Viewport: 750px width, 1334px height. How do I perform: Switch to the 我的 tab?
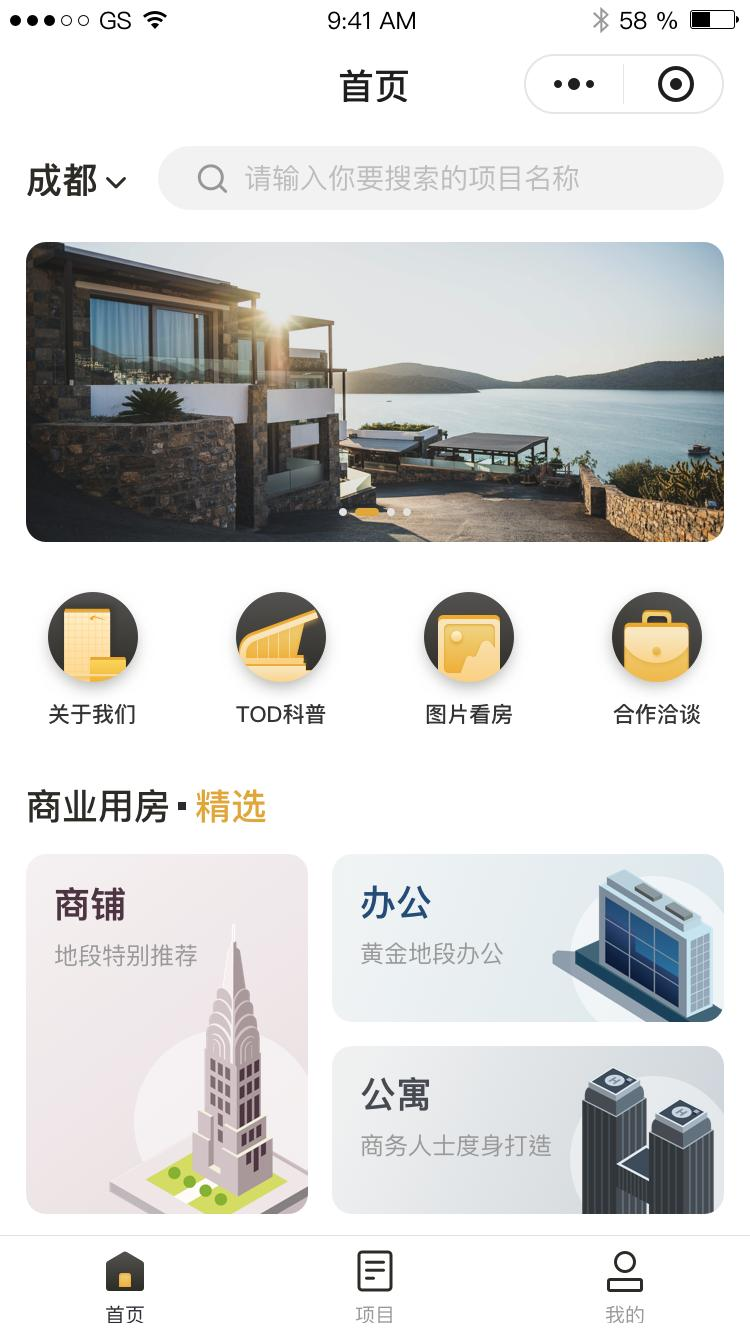click(x=625, y=1287)
